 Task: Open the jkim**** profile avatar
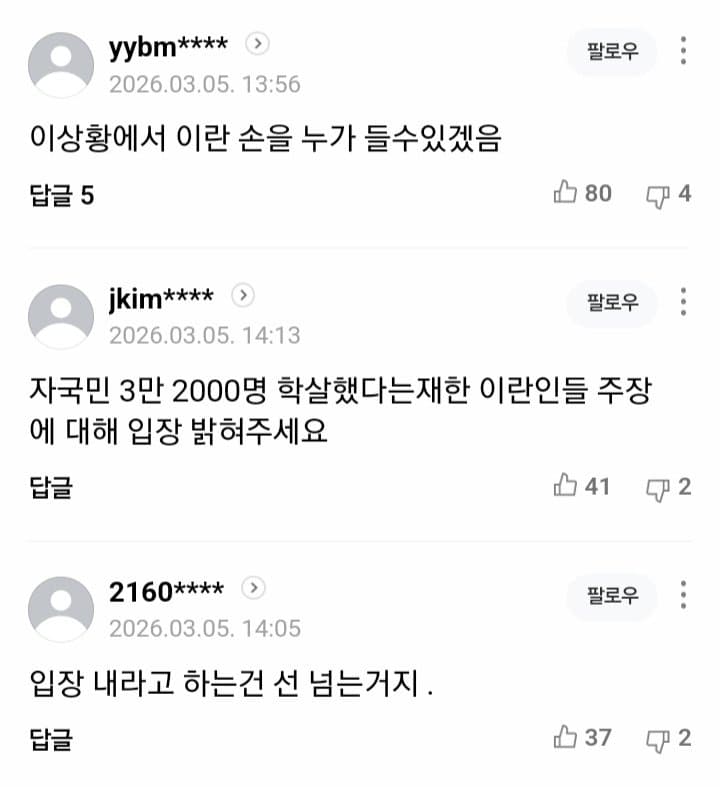tap(61, 316)
